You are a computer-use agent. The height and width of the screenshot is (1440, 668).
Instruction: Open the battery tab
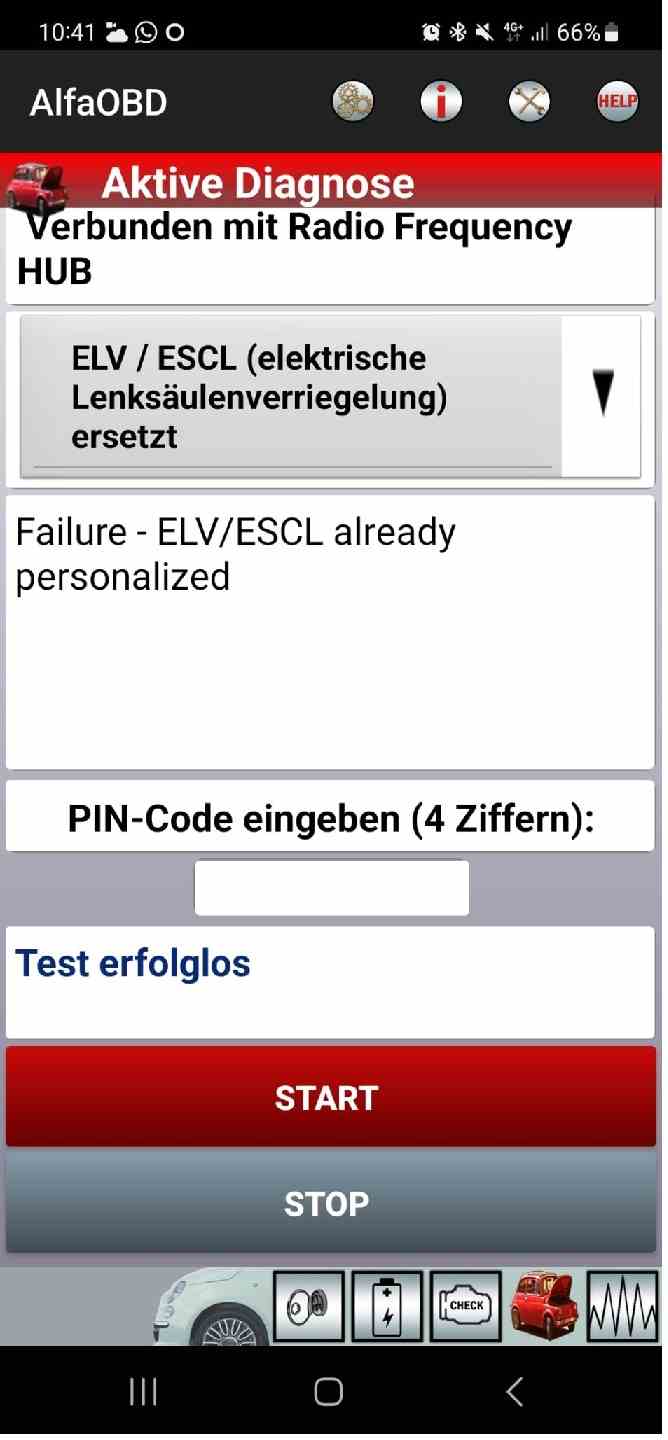(x=388, y=1306)
